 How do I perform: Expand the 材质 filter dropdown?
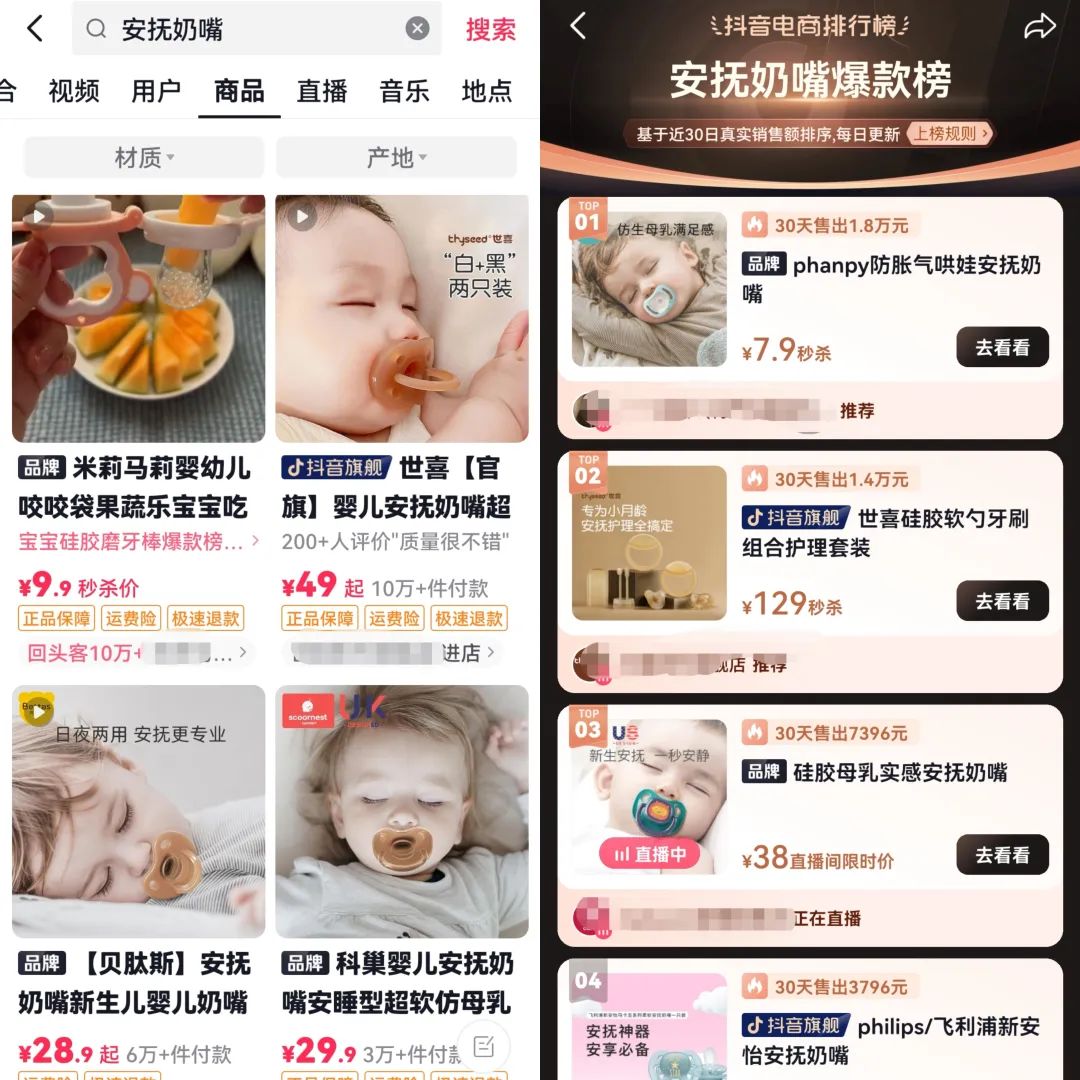click(144, 158)
